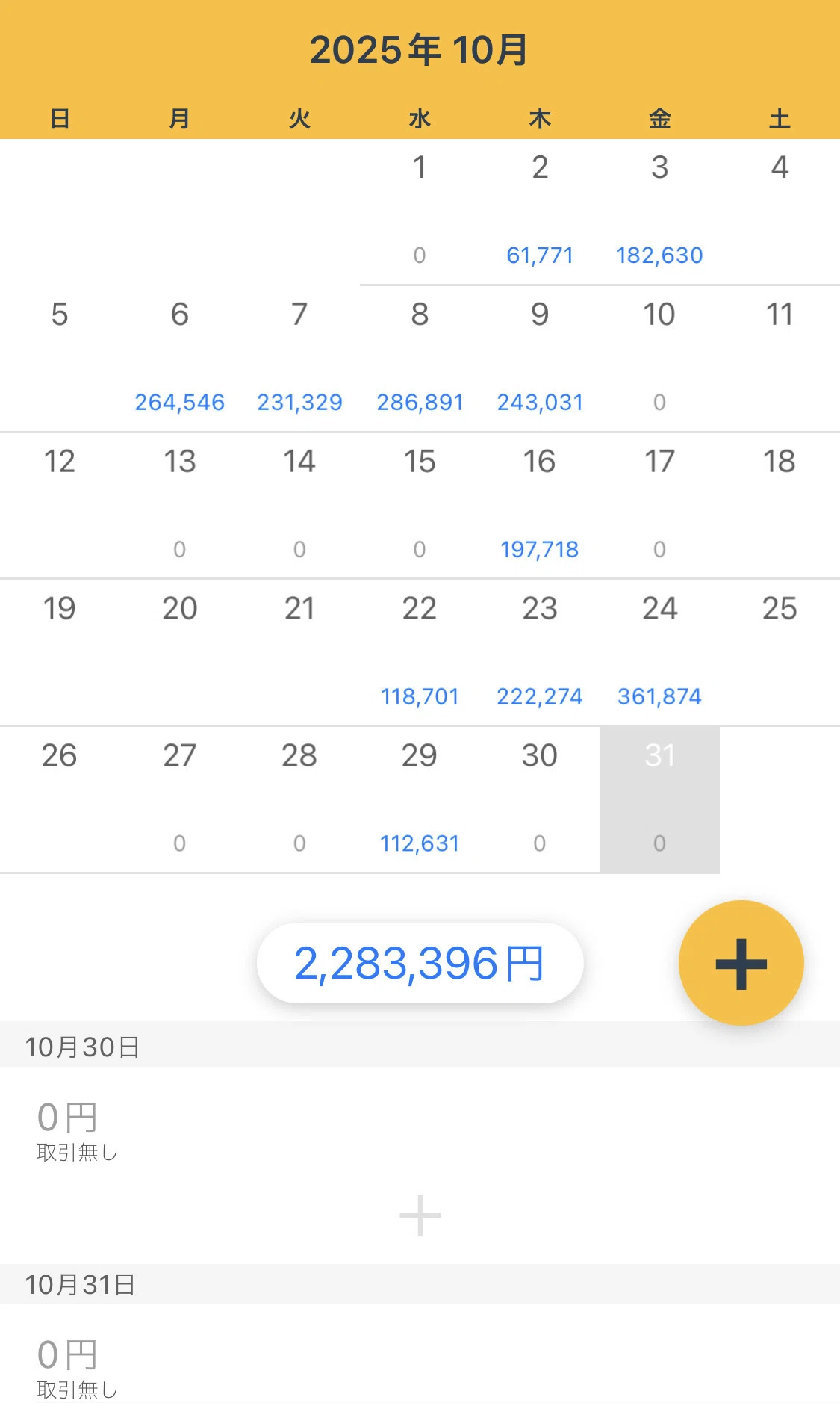This screenshot has width=840, height=1403.
Task: Add a transaction under 10月30日 with the gray plus
Action: click(x=420, y=1215)
